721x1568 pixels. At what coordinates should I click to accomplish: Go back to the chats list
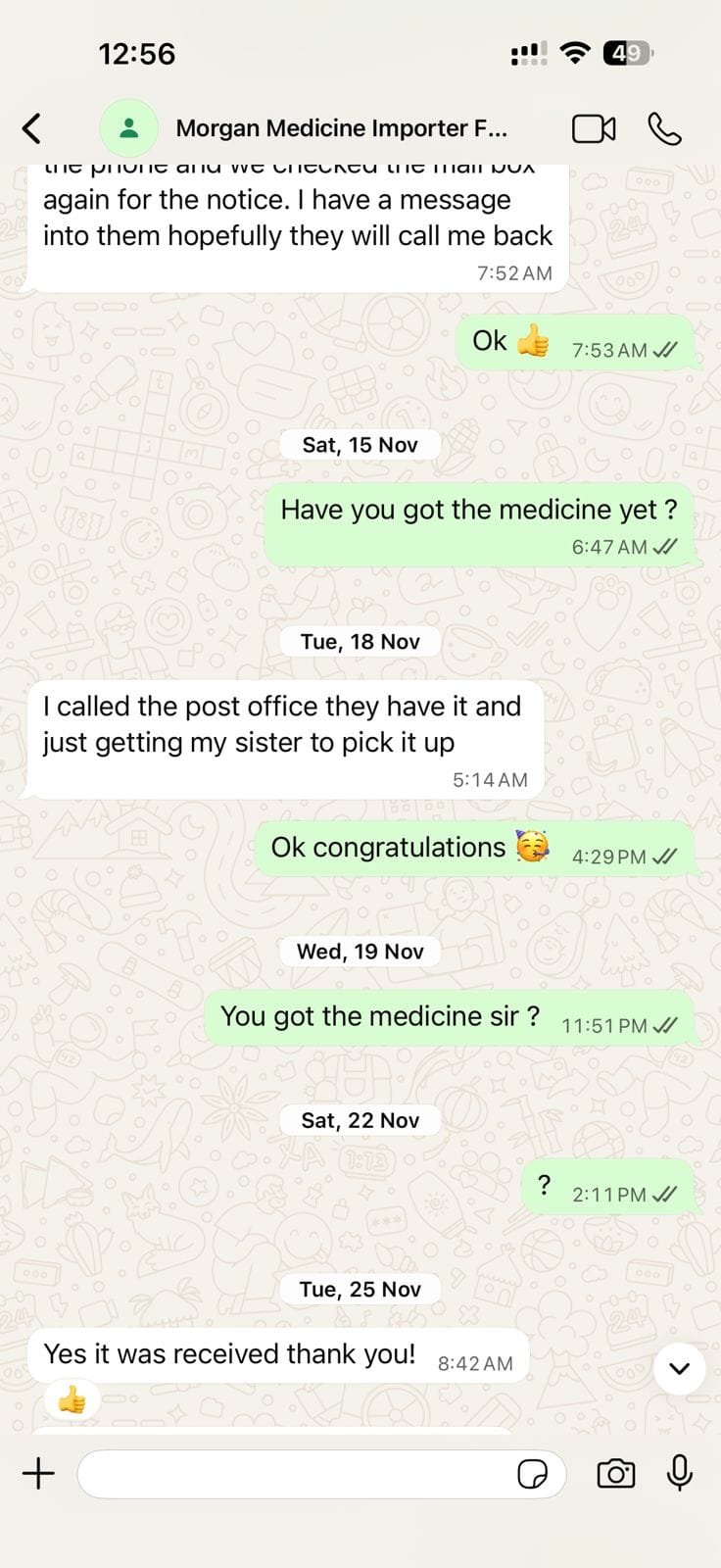pos(32,128)
